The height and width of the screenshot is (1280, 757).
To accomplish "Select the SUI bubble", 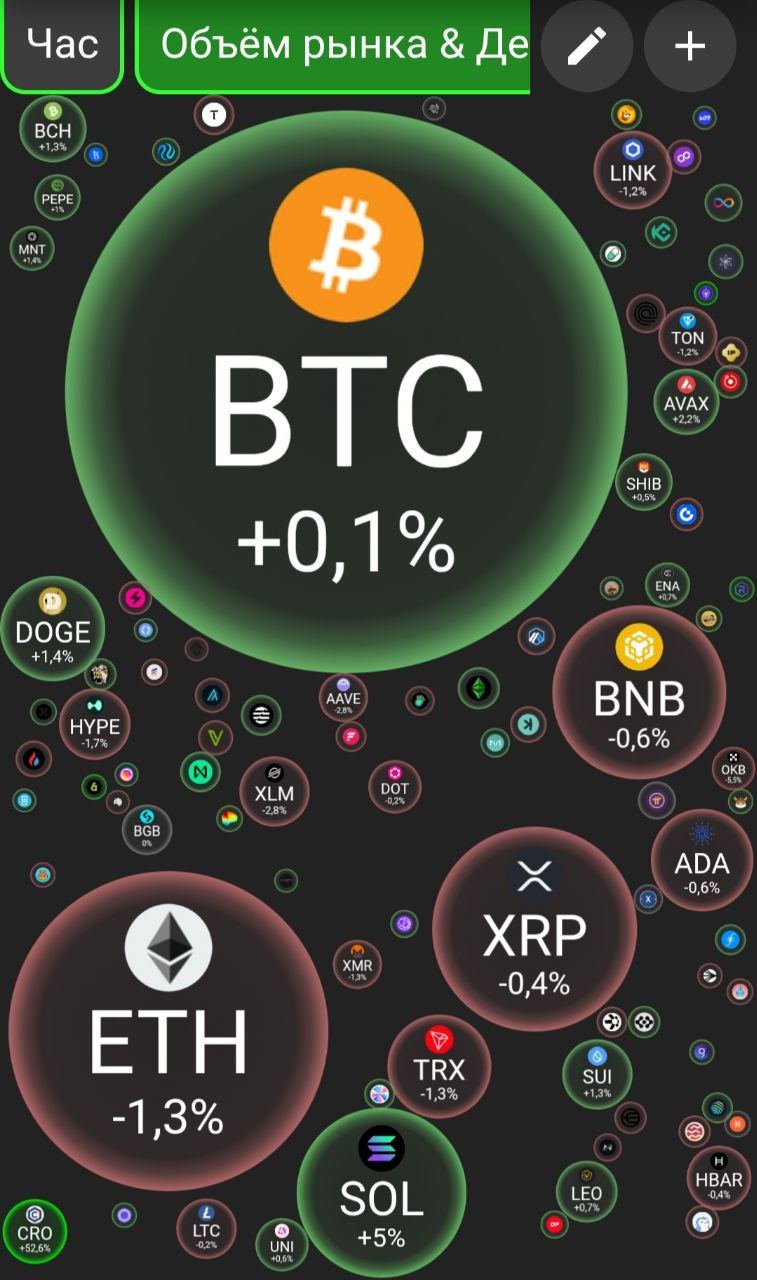I will pyautogui.click(x=597, y=1074).
